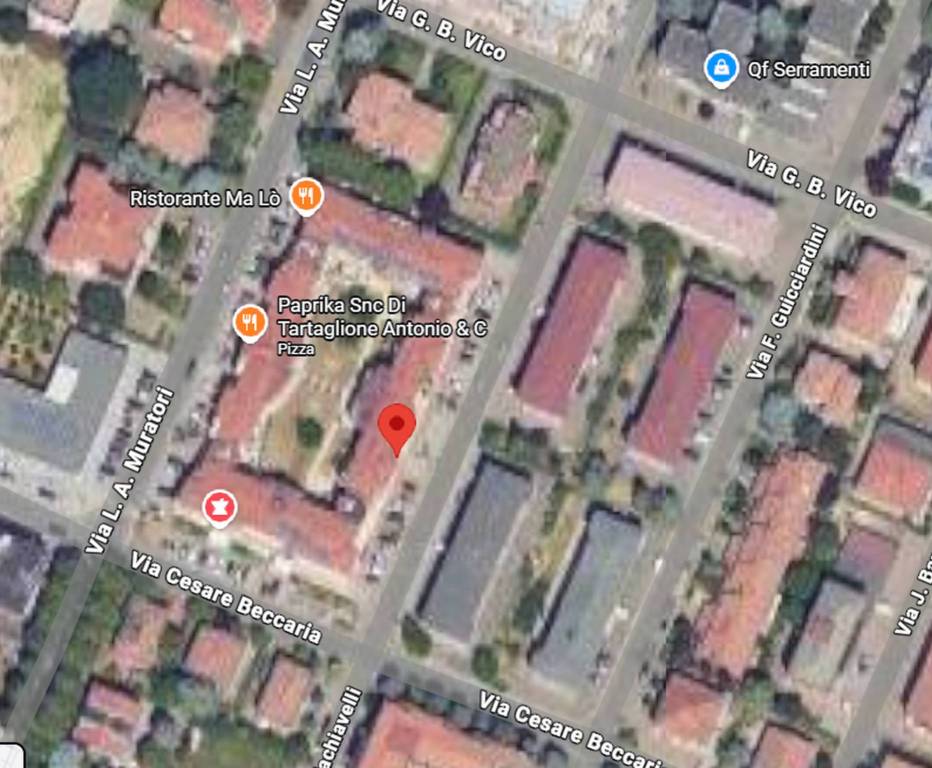Open the Ristorante Ma Lò map marker

[307, 195]
